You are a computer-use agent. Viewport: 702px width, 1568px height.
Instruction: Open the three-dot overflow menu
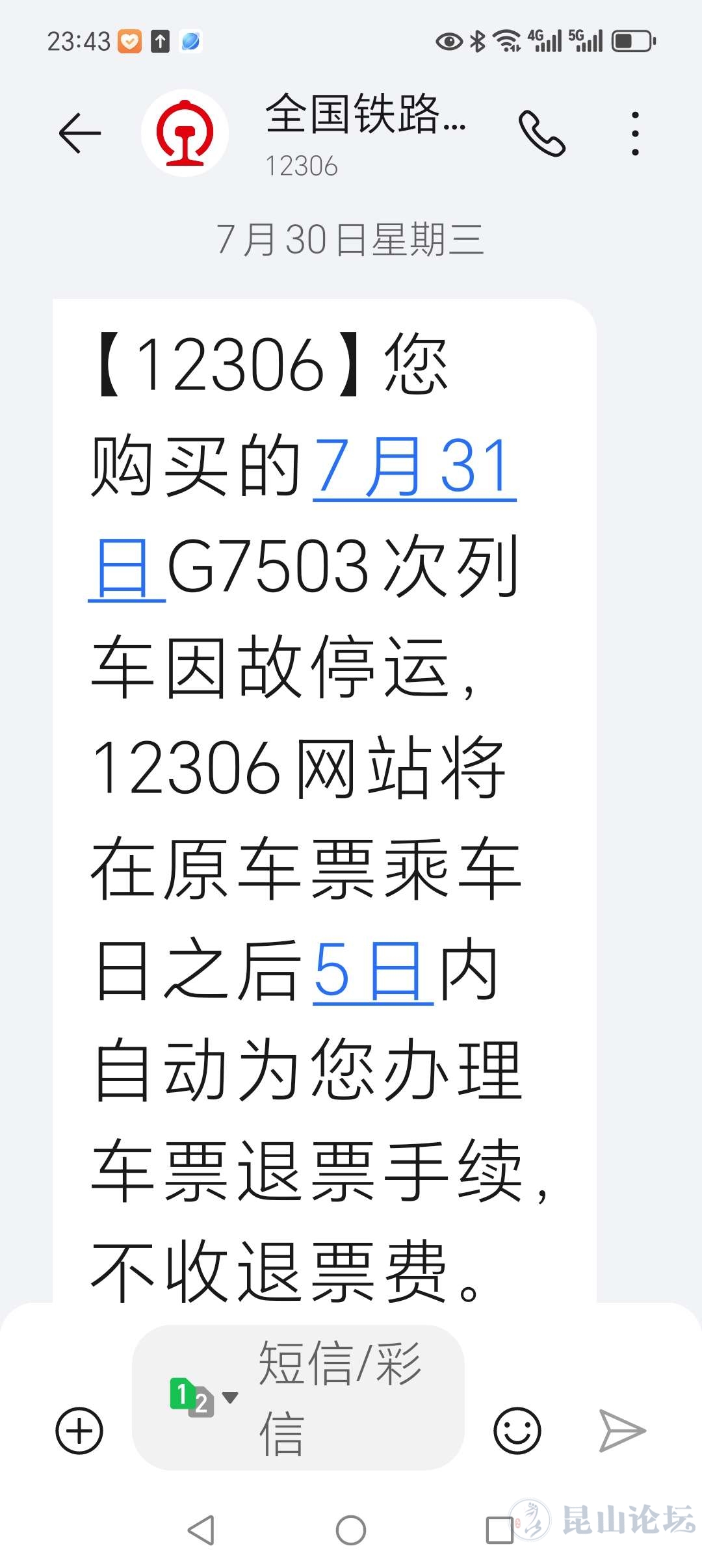[x=635, y=134]
